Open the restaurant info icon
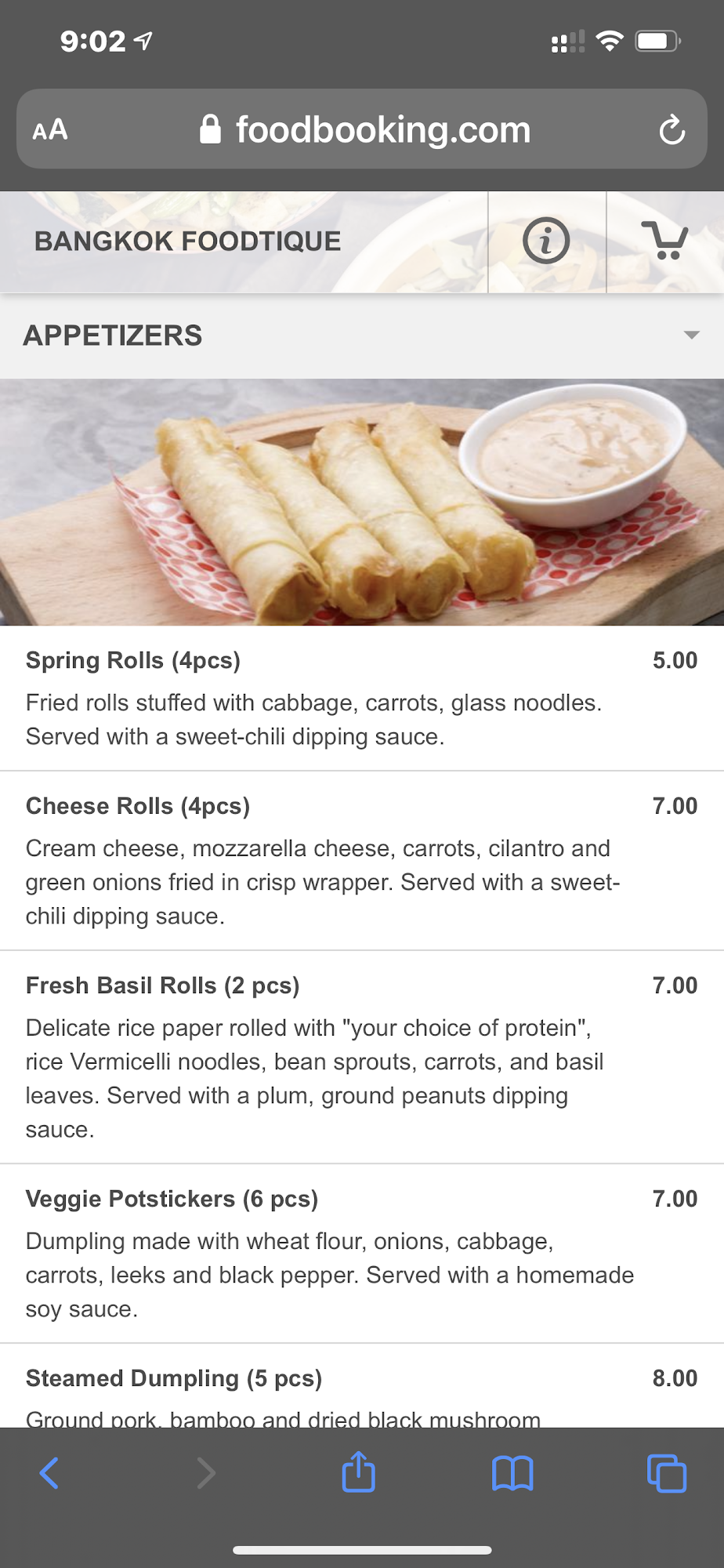The image size is (724, 1568). (546, 241)
